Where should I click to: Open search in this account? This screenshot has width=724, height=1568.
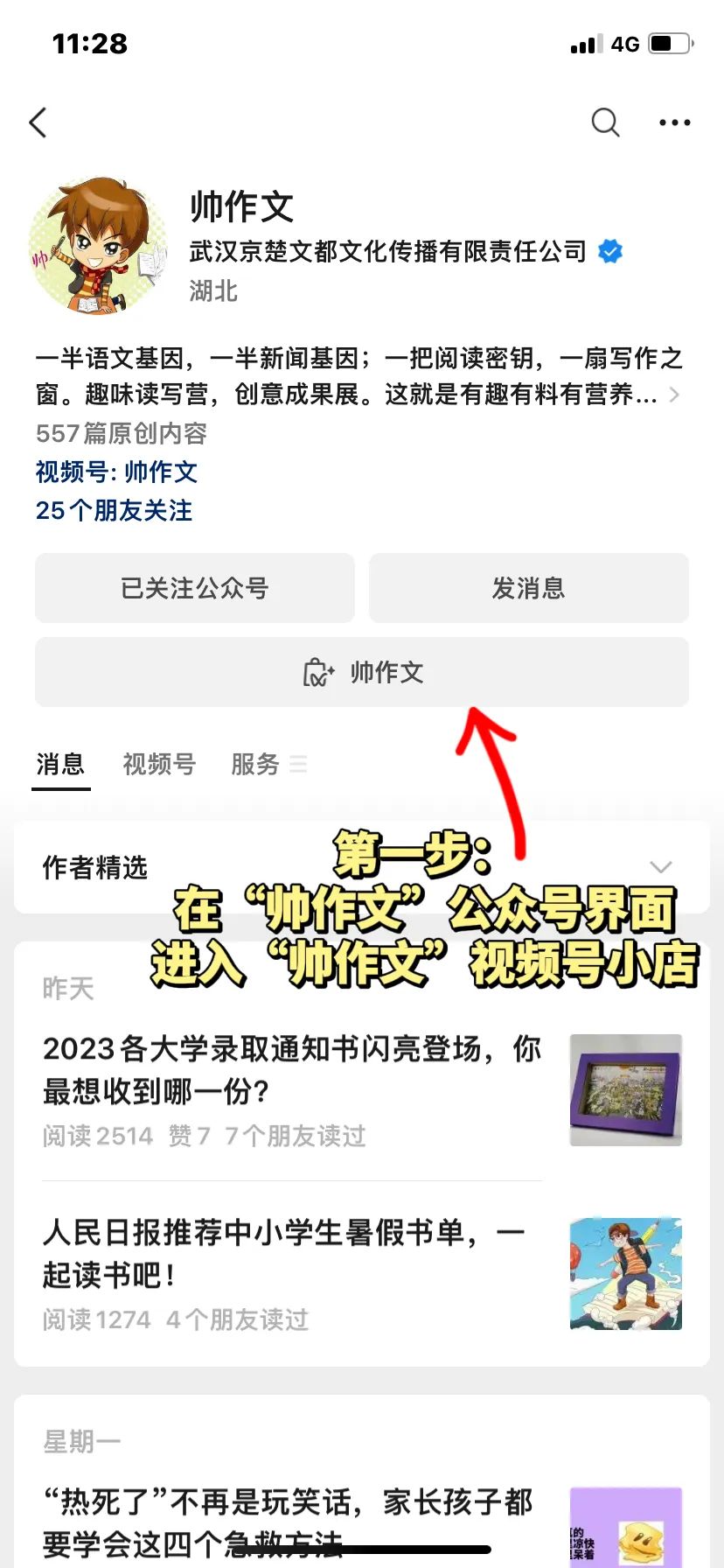point(605,122)
